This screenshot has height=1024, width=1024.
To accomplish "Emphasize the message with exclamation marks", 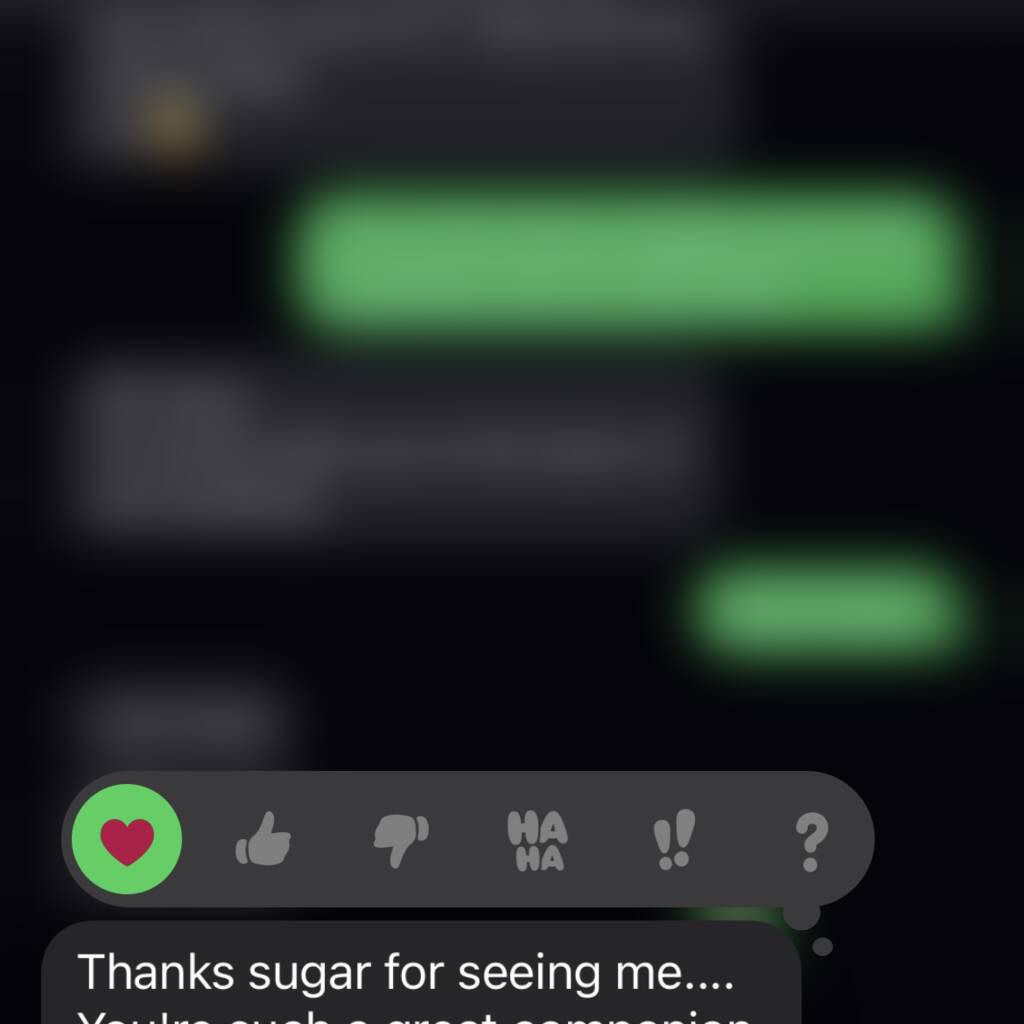I will click(x=673, y=840).
